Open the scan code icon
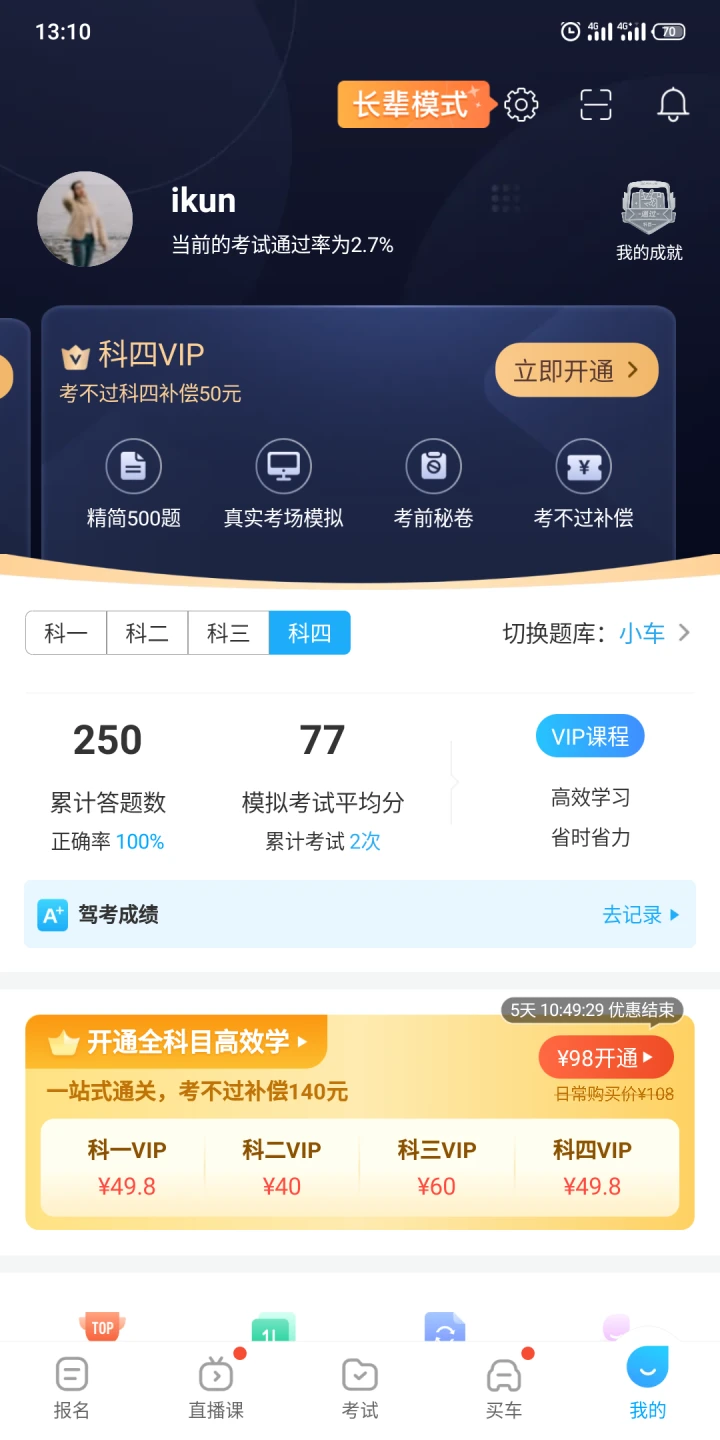Screen dimensions: 720x1440 (x=596, y=104)
